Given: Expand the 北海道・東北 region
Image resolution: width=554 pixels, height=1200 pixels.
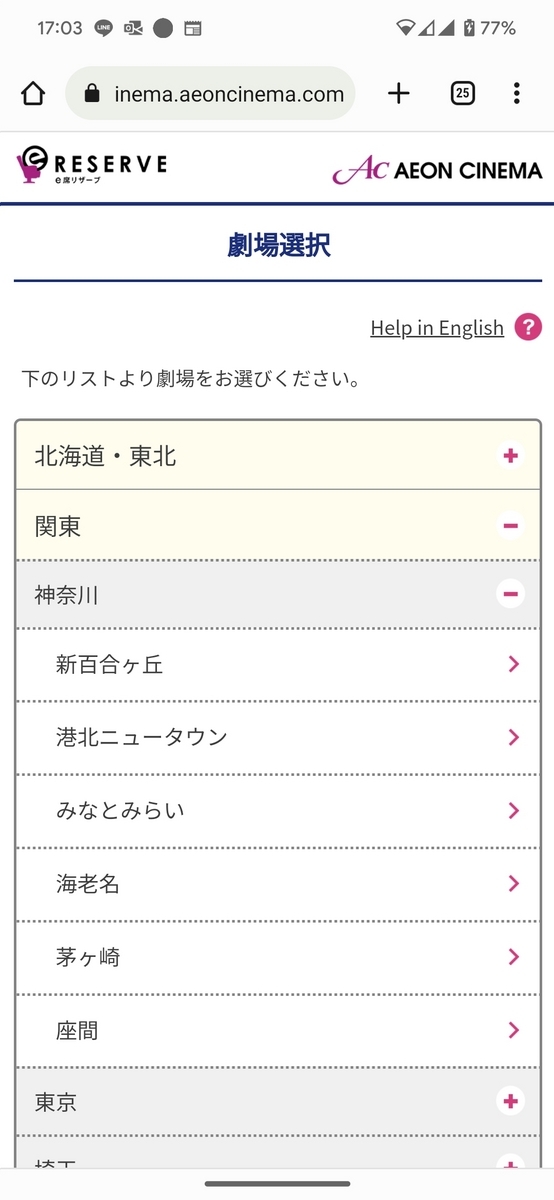Looking at the screenshot, I should pos(278,456).
